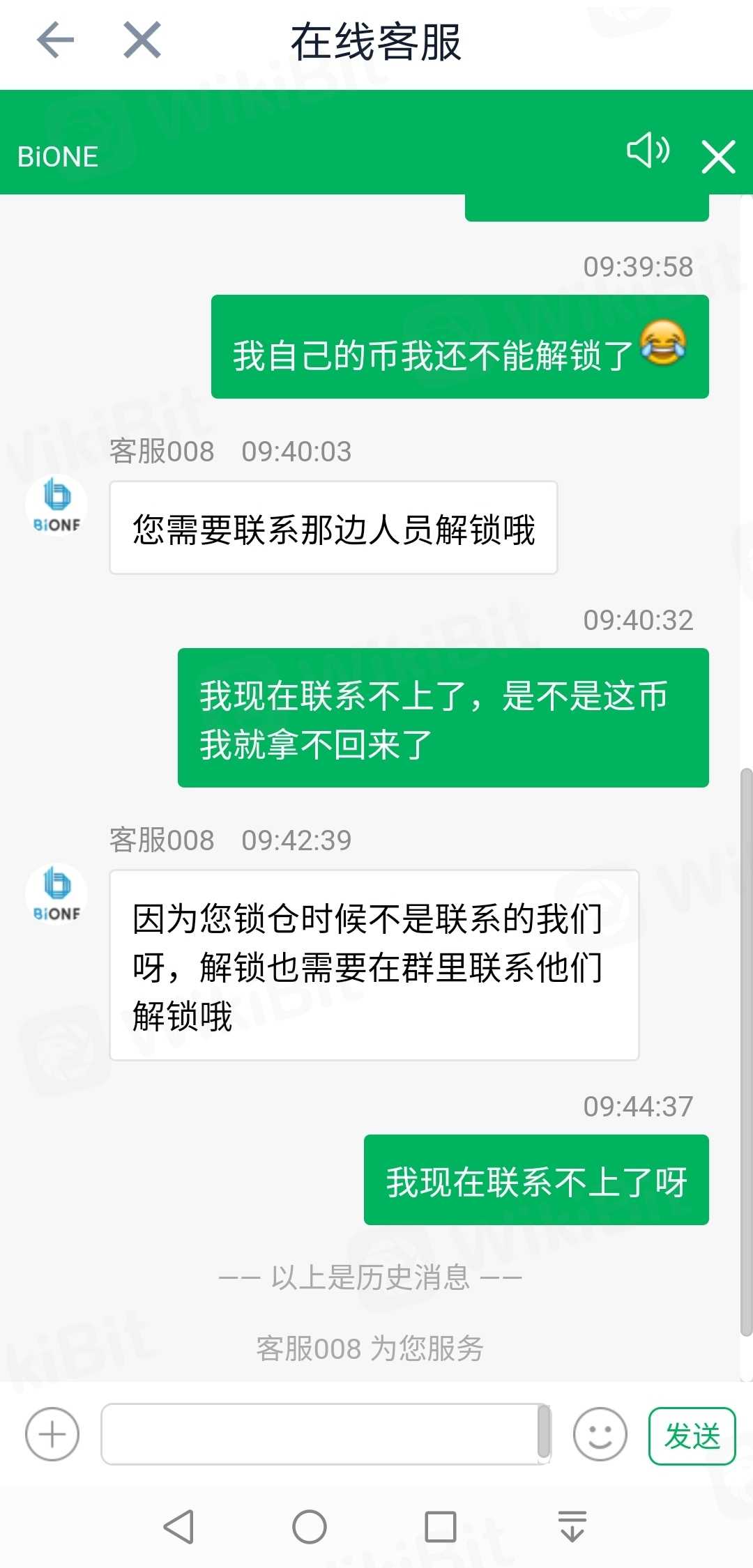The image size is (753, 1568).
Task: Tap the system home button
Action: click(310, 1528)
